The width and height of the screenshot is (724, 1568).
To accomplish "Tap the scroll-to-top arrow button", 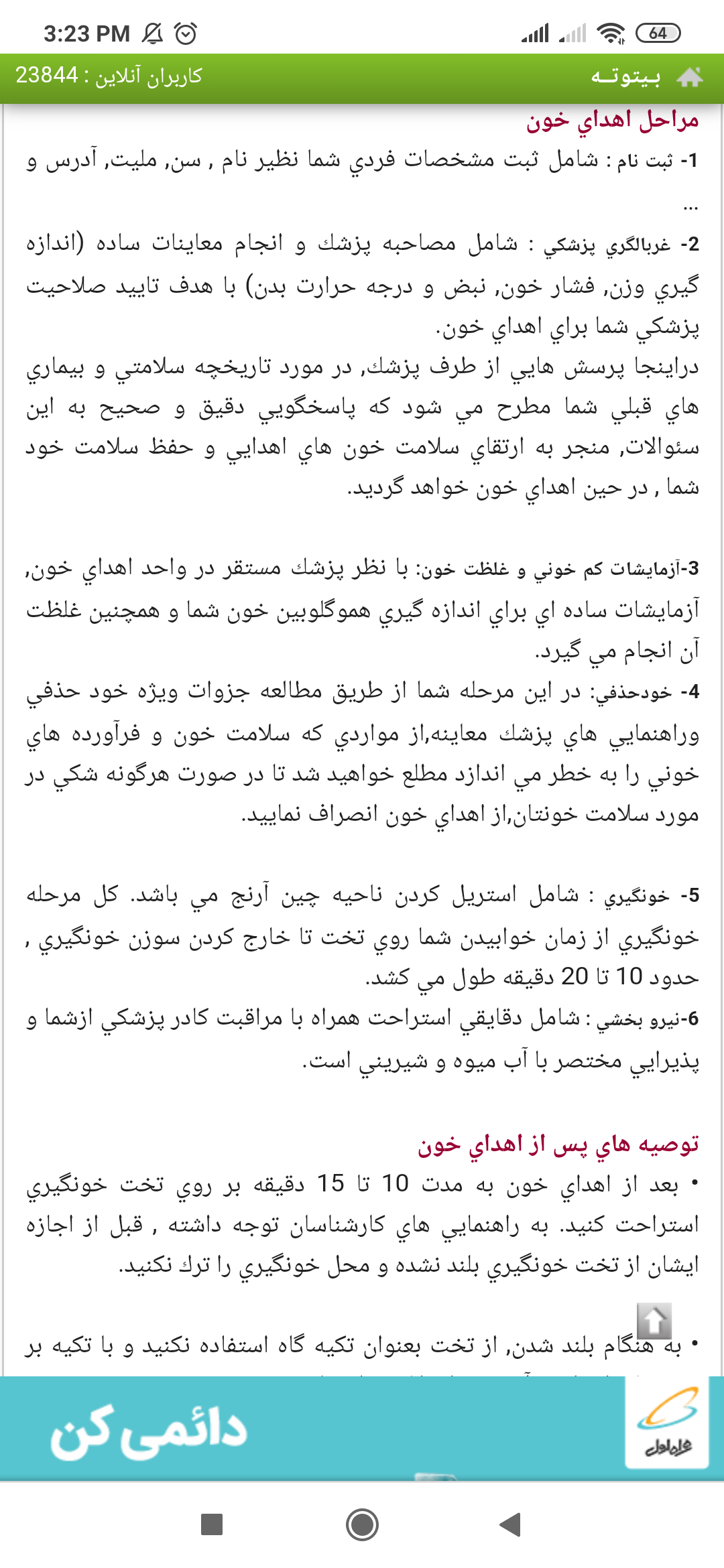I will click(x=654, y=1321).
